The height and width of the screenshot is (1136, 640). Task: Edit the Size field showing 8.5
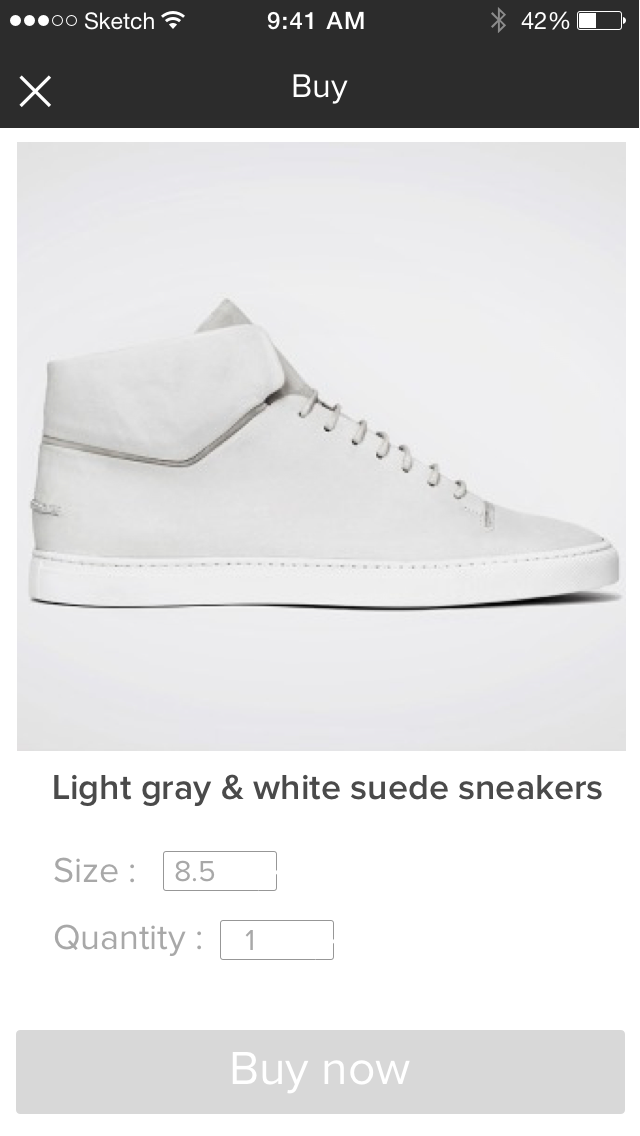click(x=220, y=871)
